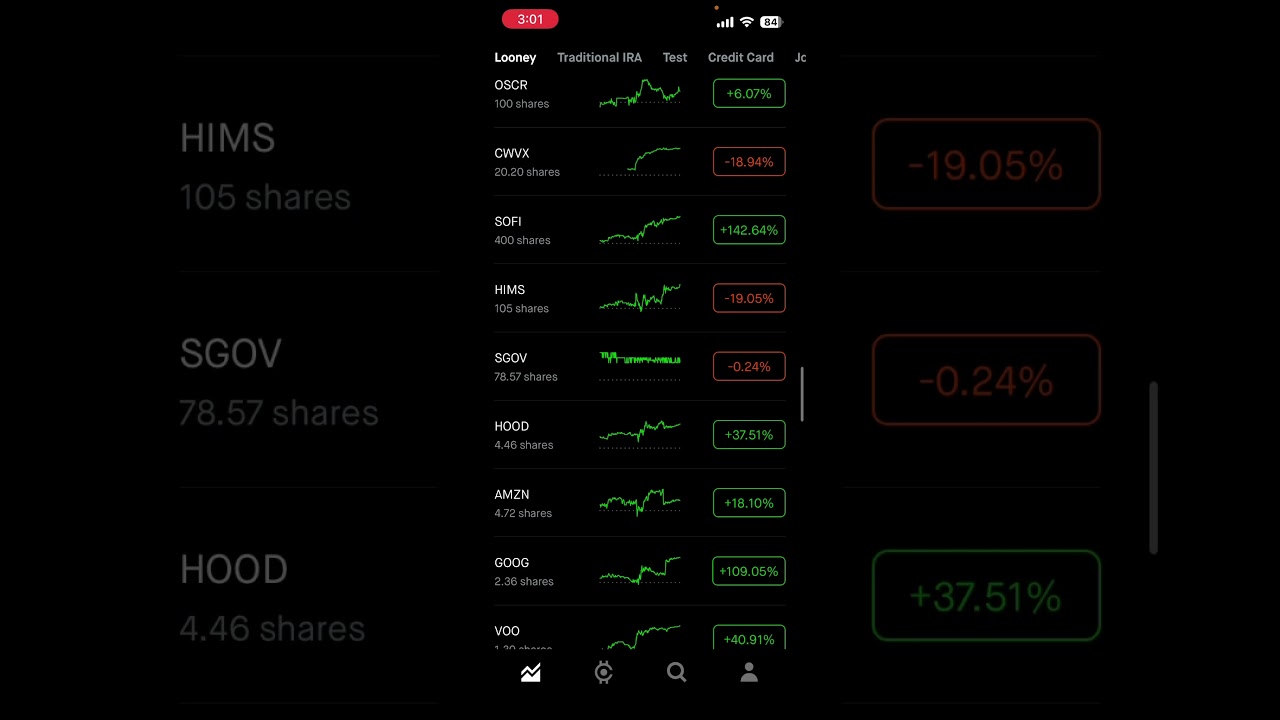Screen dimensions: 1280x720
Task: Toggle the +142.64% badge on SOFI
Action: tap(749, 230)
